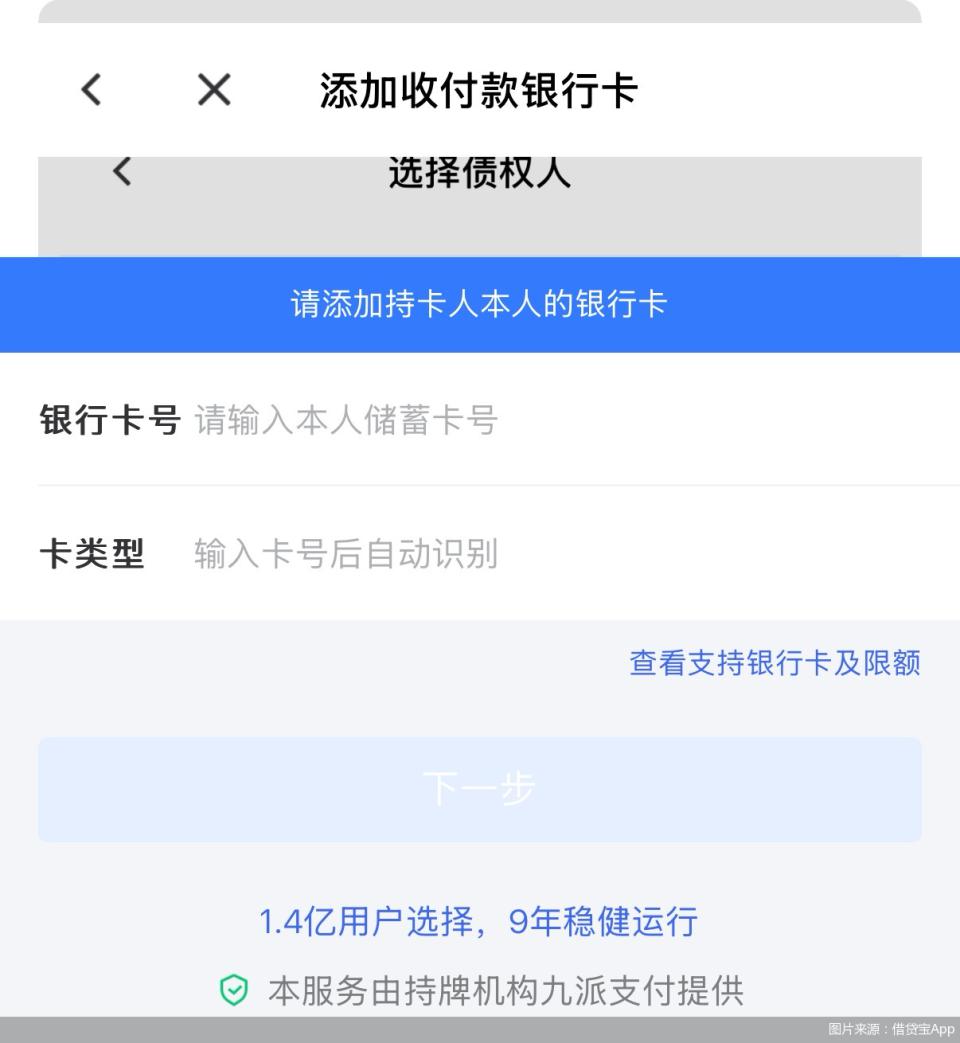Viewport: 960px width, 1043px height.
Task: Go back from the add bank card page
Action: (x=91, y=91)
